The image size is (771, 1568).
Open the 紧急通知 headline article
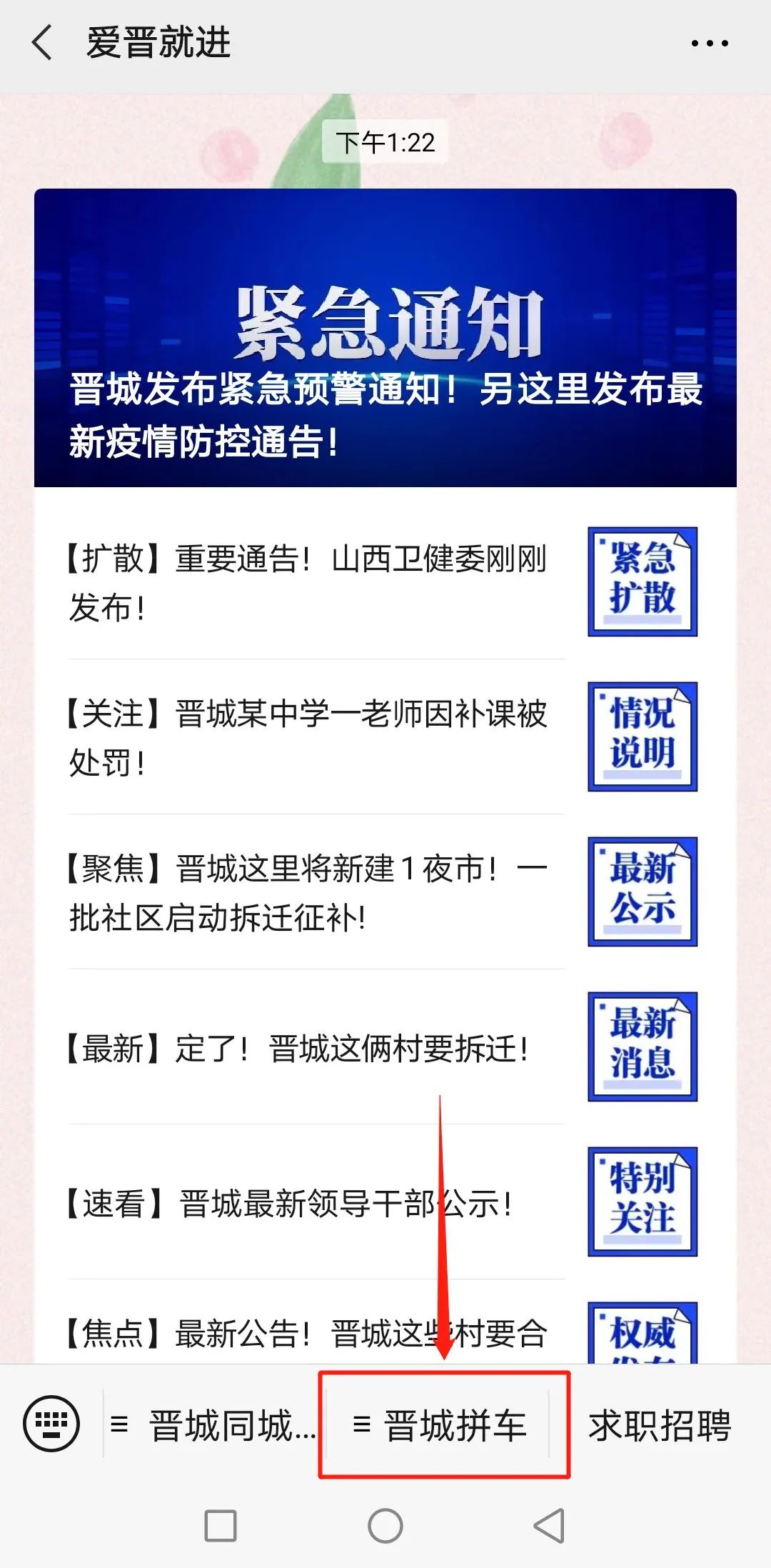click(385, 338)
